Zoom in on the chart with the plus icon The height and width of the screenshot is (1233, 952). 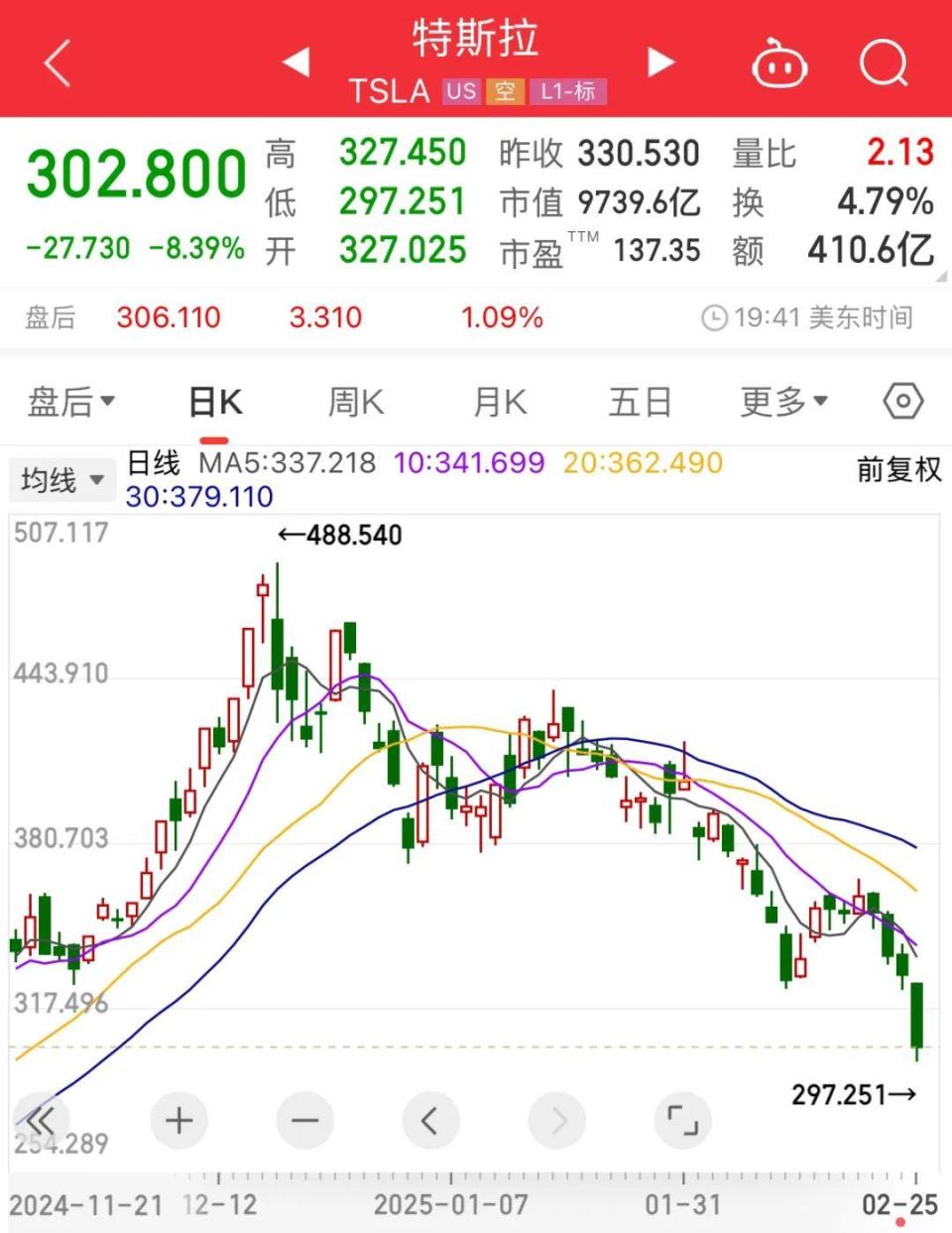[x=178, y=1121]
